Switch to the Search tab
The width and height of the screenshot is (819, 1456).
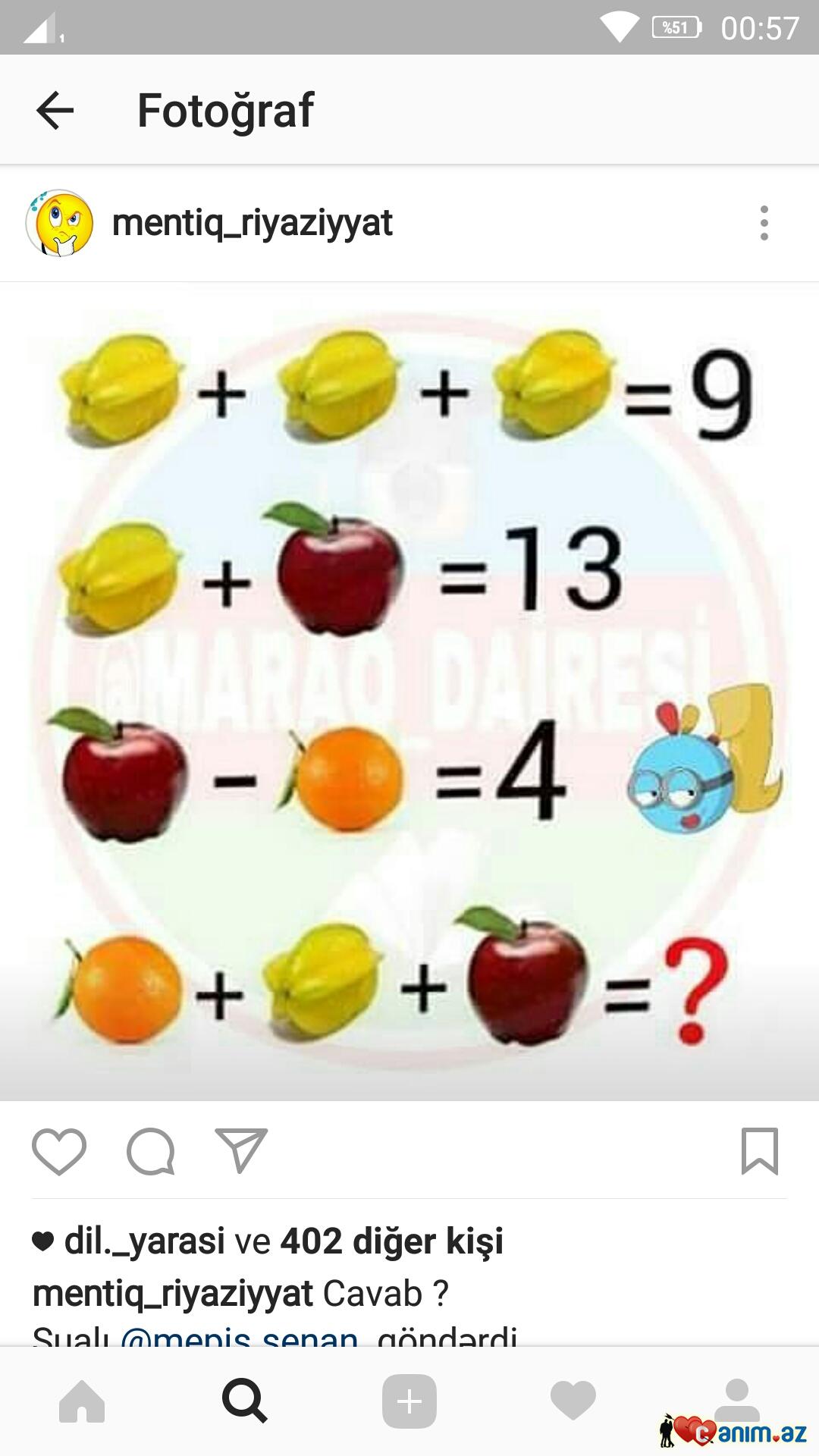point(245,1401)
